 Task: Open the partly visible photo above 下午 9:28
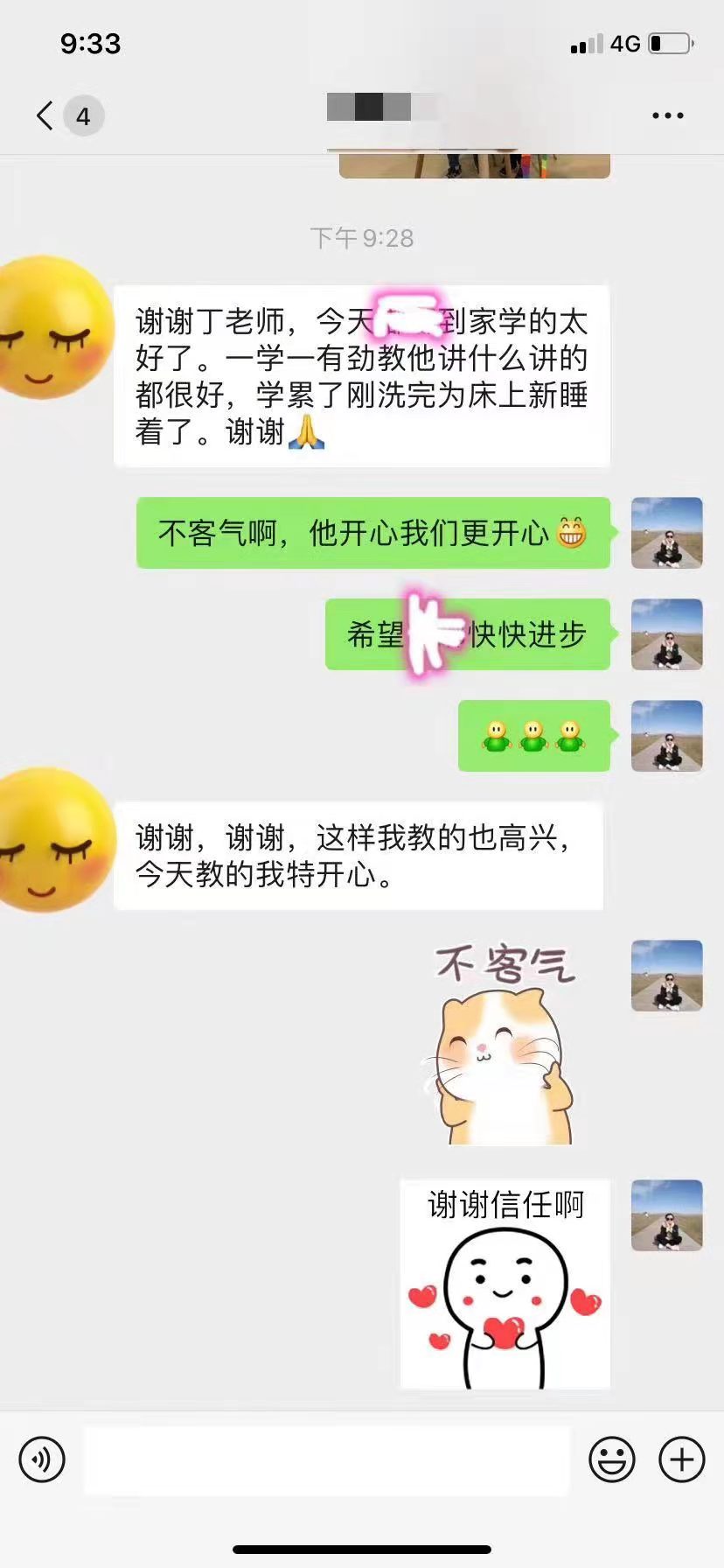click(474, 165)
